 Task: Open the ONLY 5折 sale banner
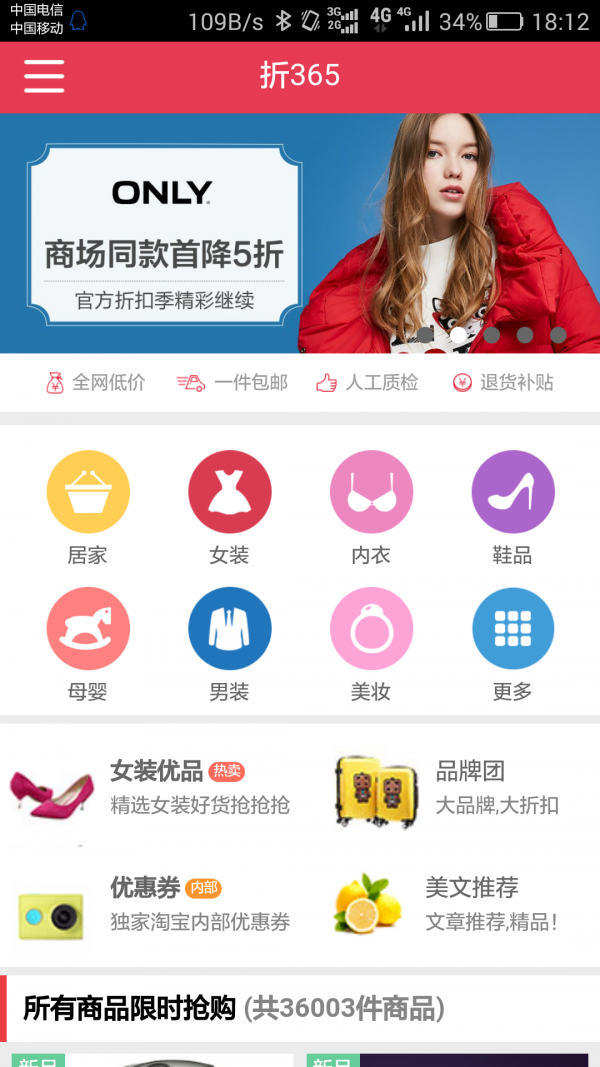pos(300,232)
